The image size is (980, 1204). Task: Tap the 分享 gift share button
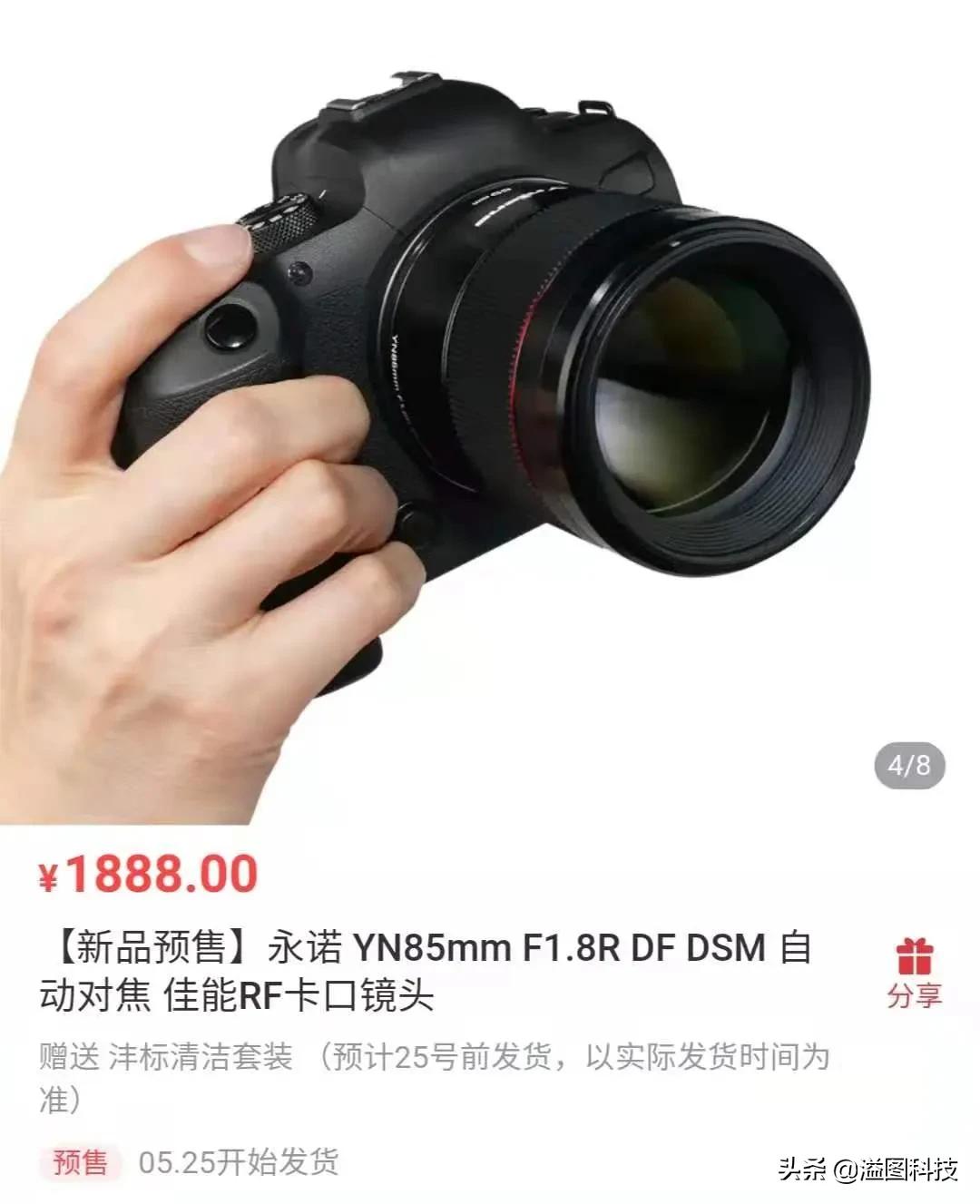click(914, 974)
